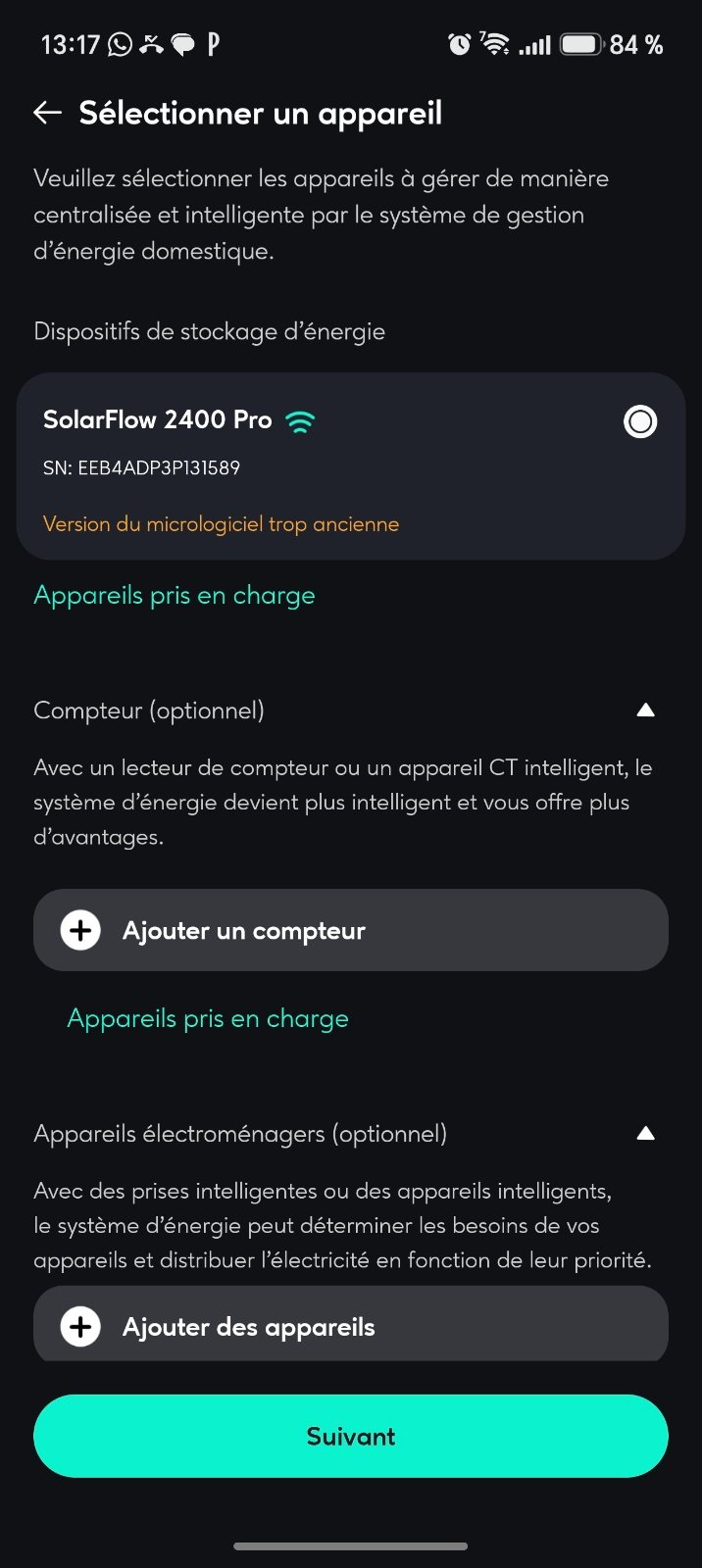
Task: Open Appareils pris en charge under Compteur
Action: coord(208,1019)
